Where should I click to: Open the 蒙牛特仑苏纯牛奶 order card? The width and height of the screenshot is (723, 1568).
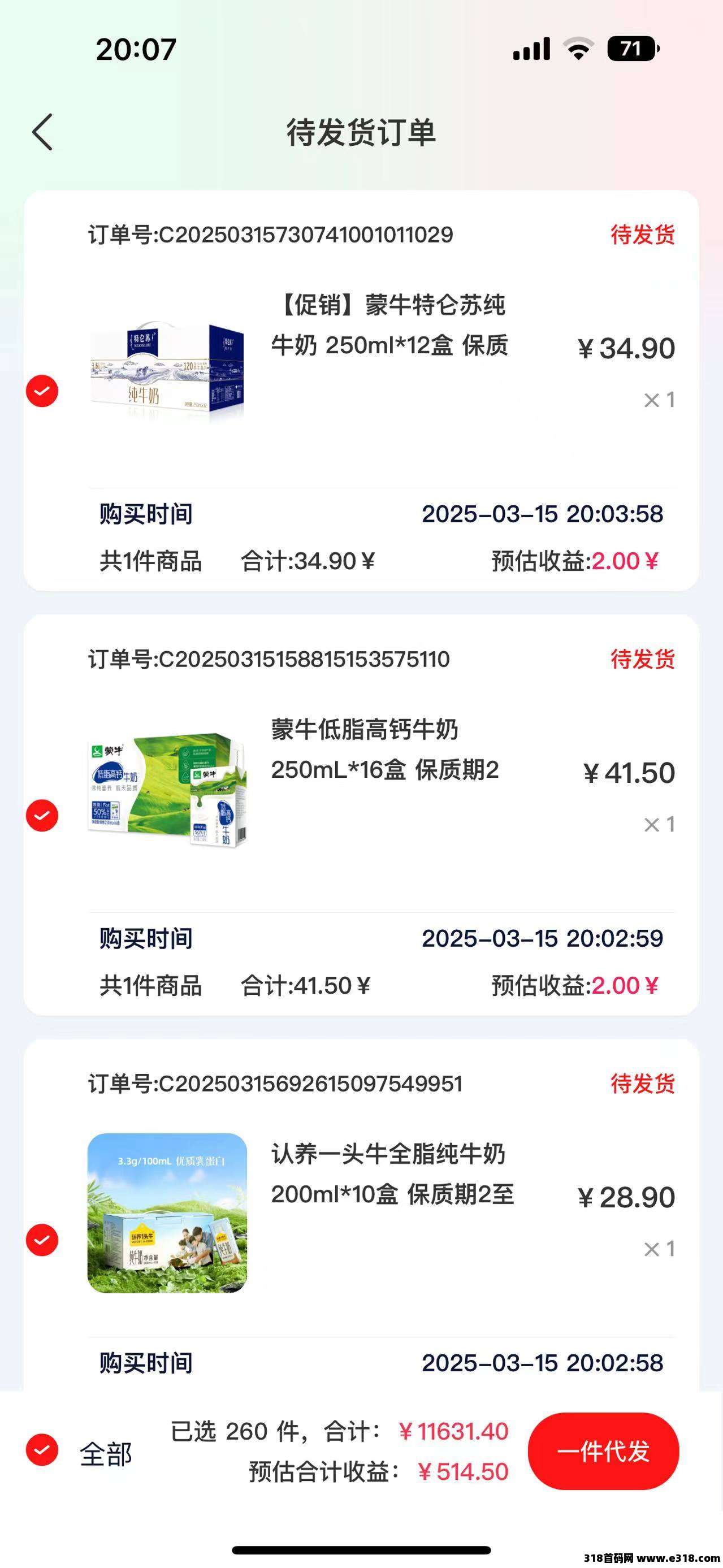click(x=362, y=391)
